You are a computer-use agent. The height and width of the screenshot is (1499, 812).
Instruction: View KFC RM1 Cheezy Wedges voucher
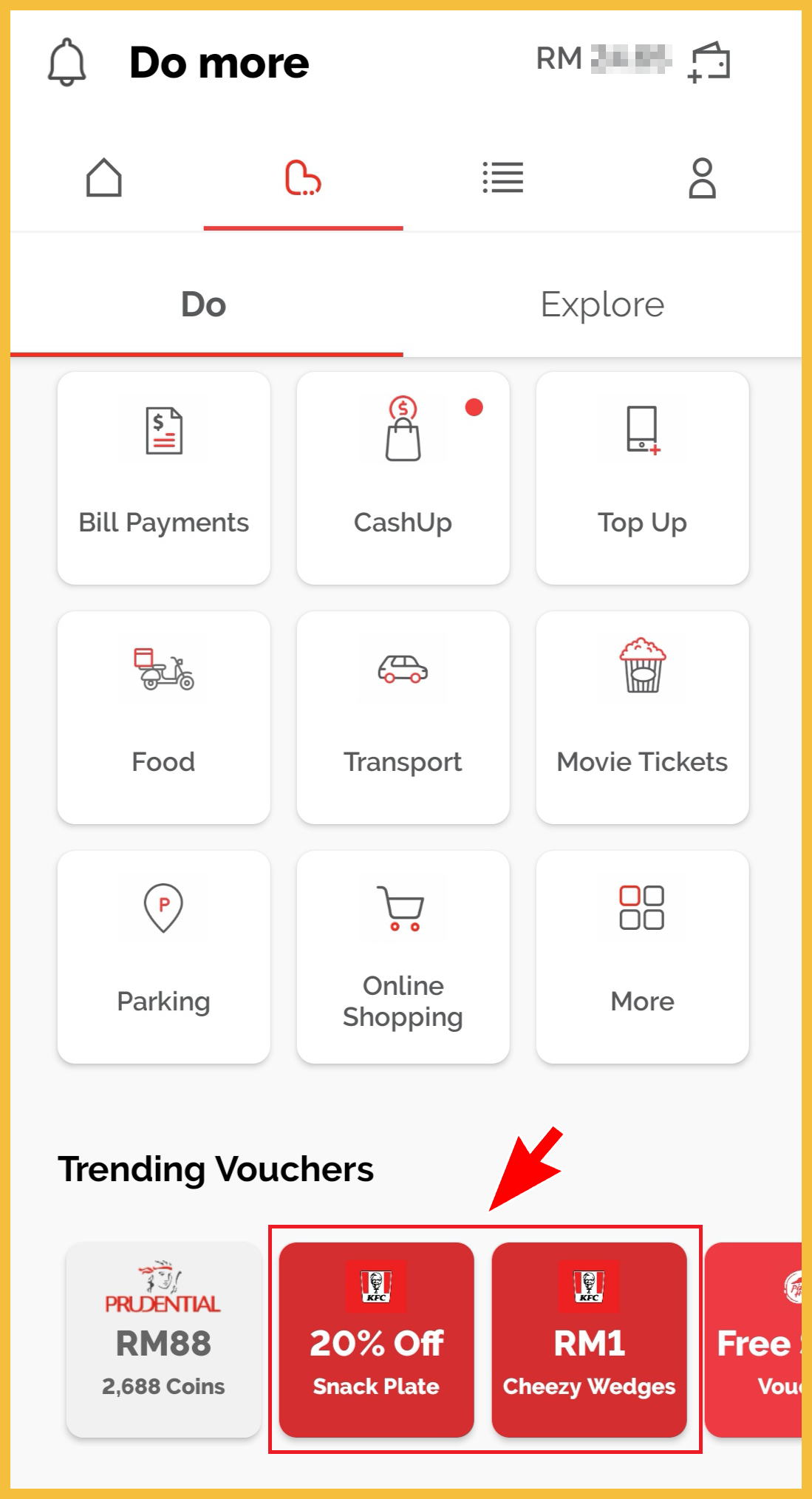pos(590,1339)
